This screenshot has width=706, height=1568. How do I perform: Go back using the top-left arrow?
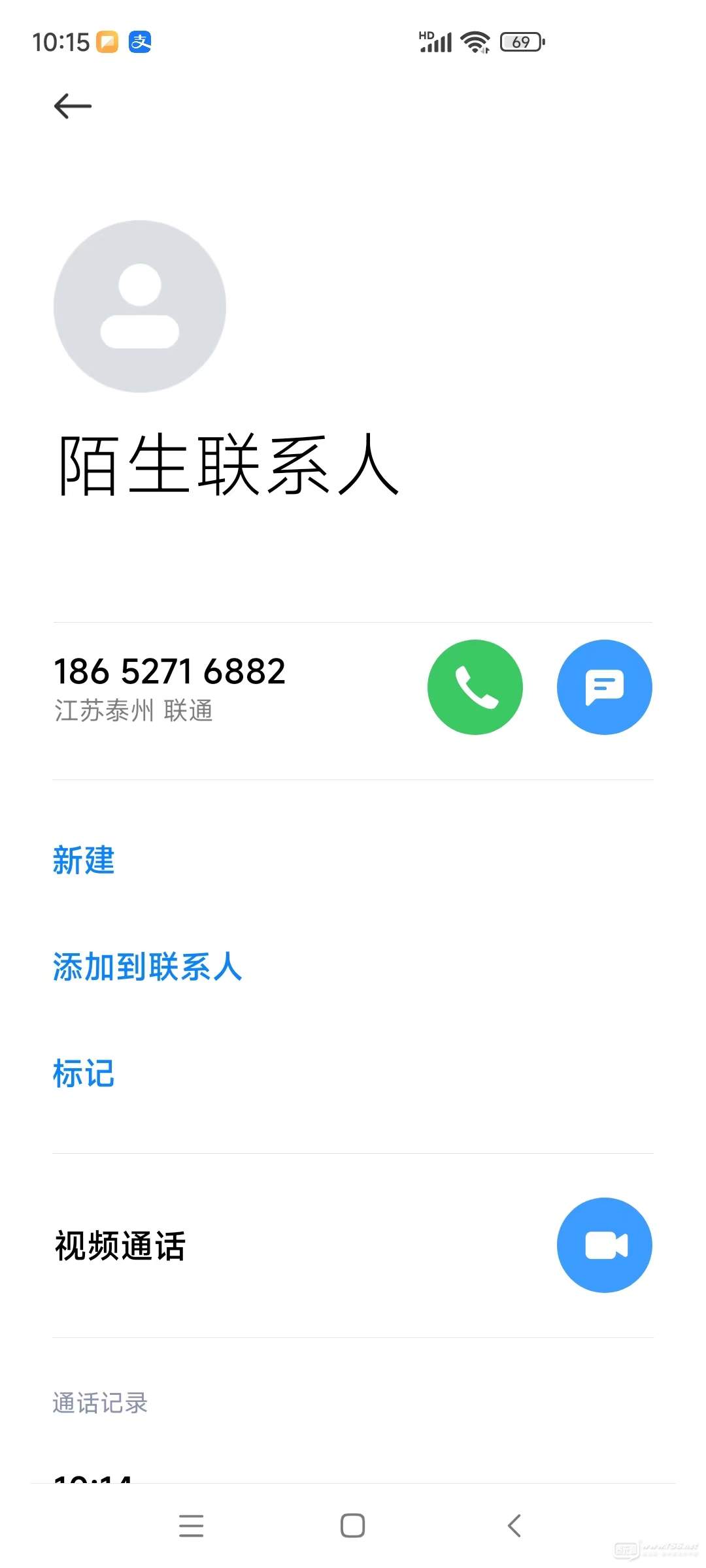pyautogui.click(x=73, y=106)
